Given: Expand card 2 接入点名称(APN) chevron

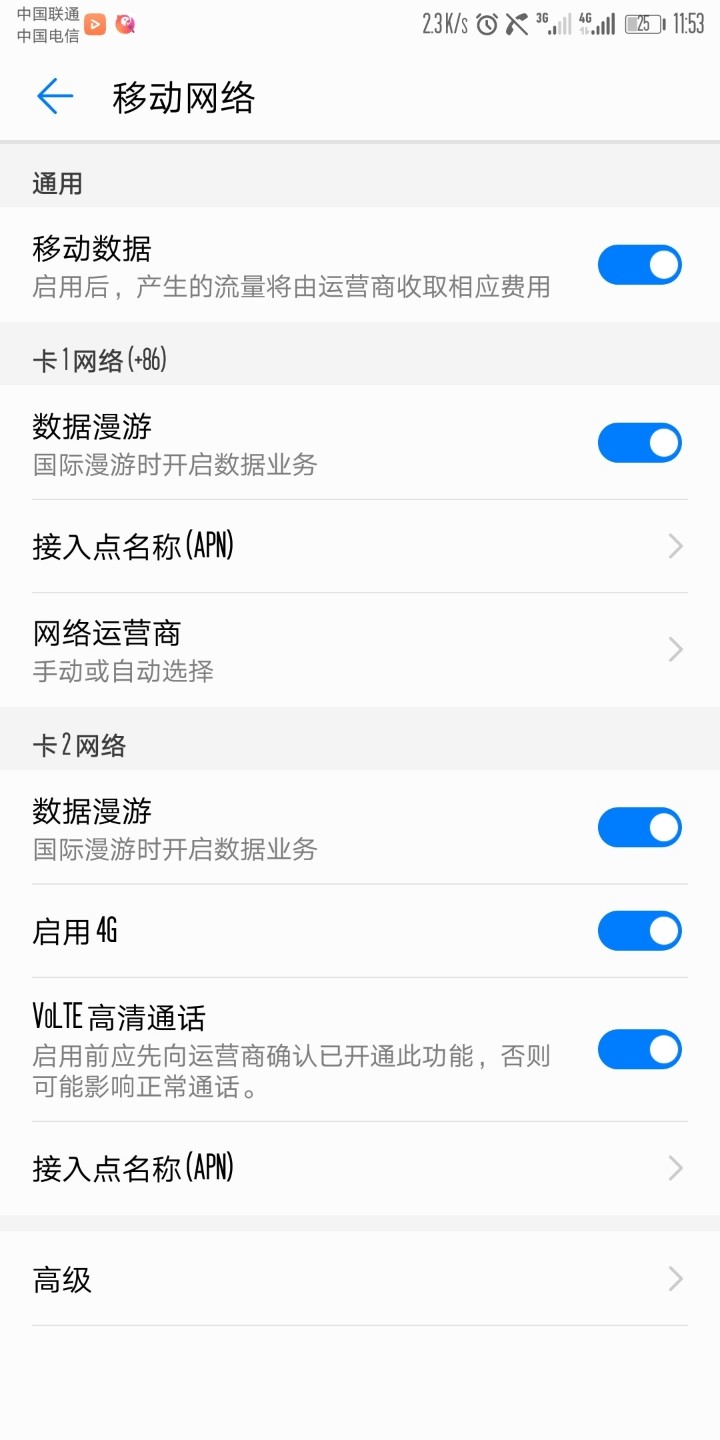Looking at the screenshot, I should tap(675, 1167).
